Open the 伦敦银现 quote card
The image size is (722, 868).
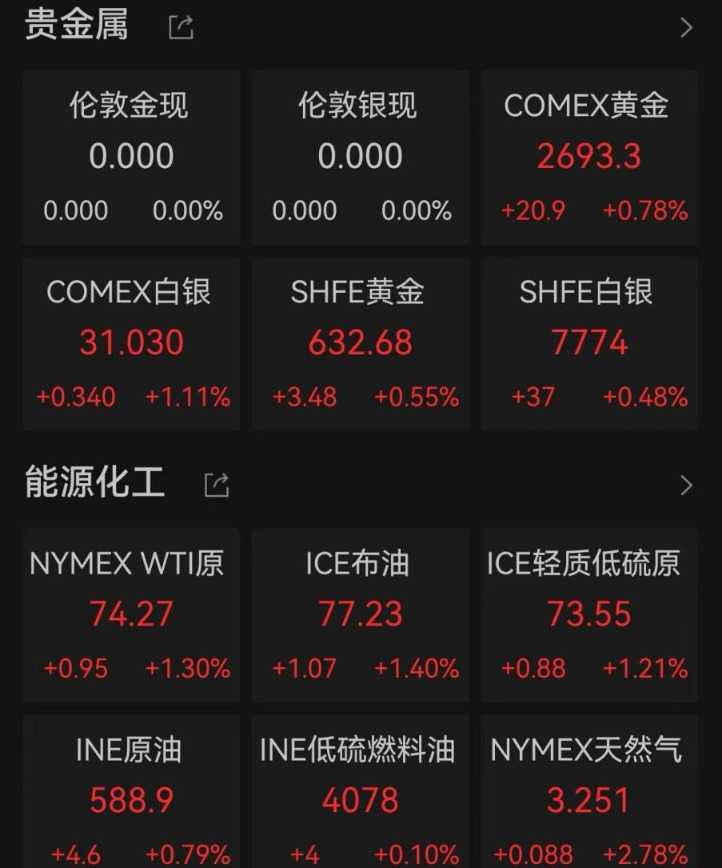(x=360, y=157)
